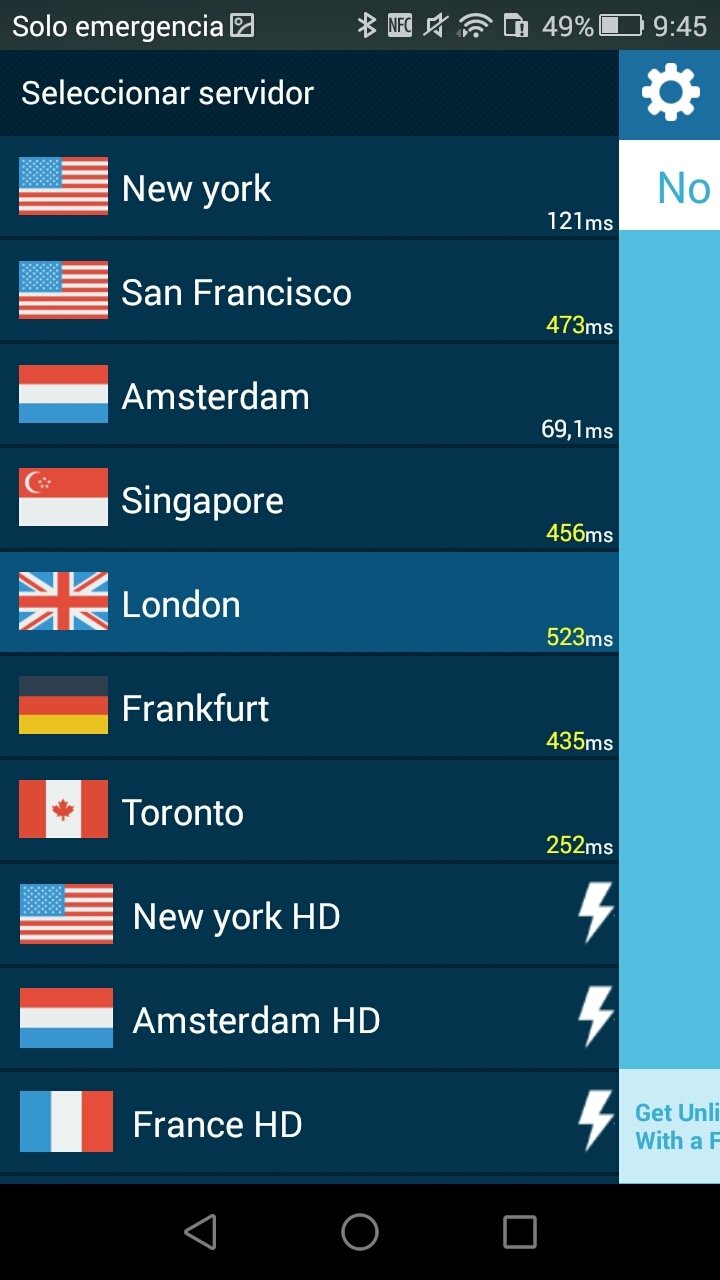
Task: Open the Get Unlimited banner
Action: [x=670, y=1126]
